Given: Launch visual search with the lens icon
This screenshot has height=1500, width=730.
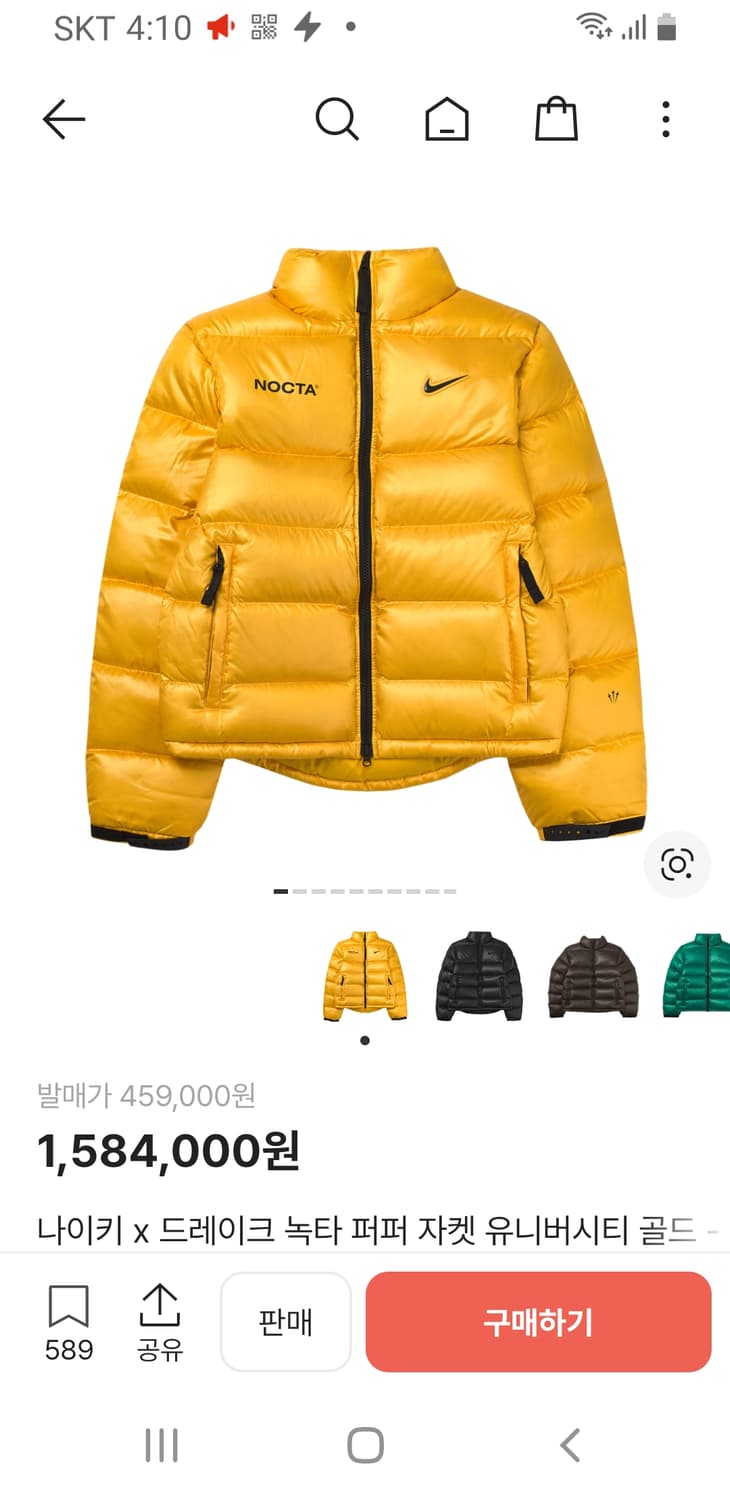Looking at the screenshot, I should (x=677, y=865).
